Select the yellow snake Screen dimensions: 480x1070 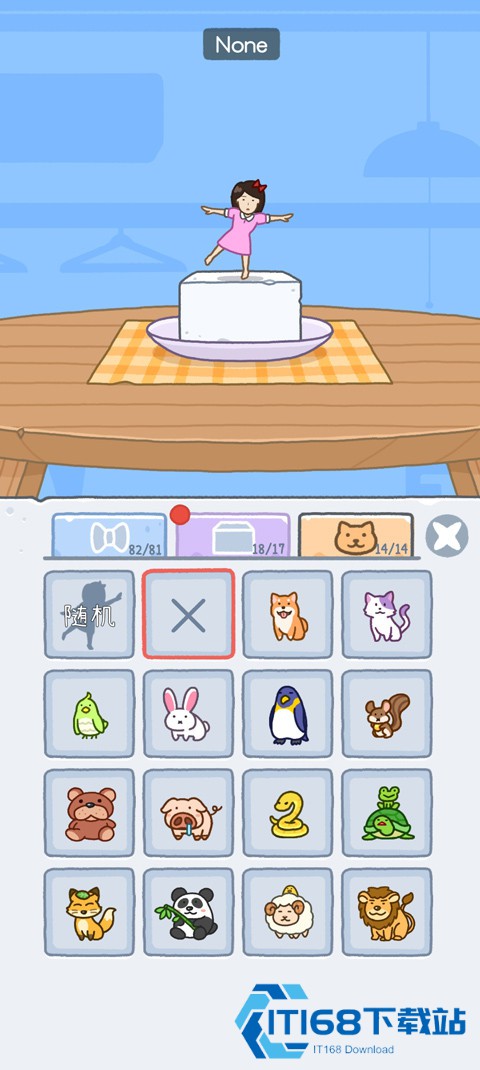point(287,813)
